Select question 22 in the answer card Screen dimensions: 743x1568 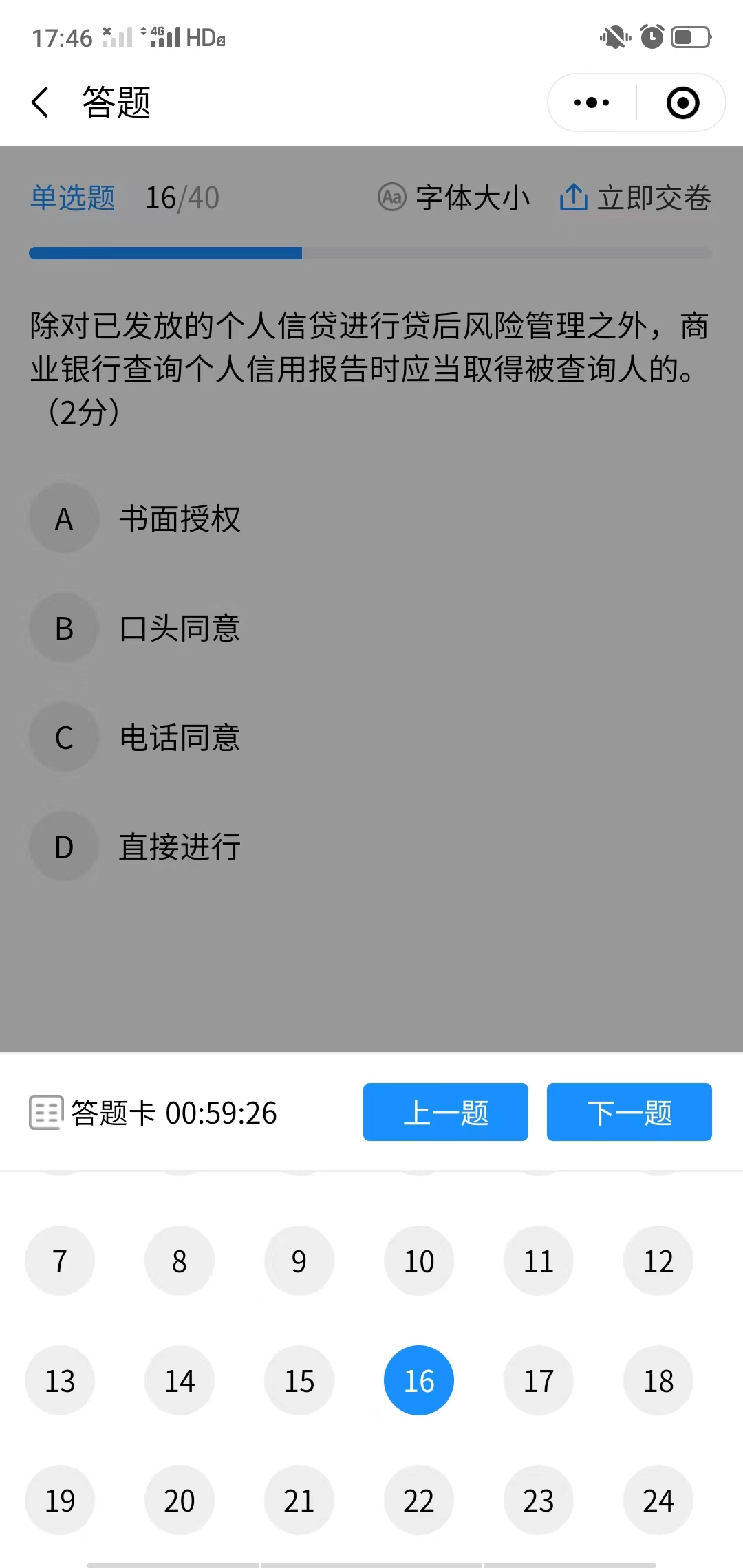419,1500
